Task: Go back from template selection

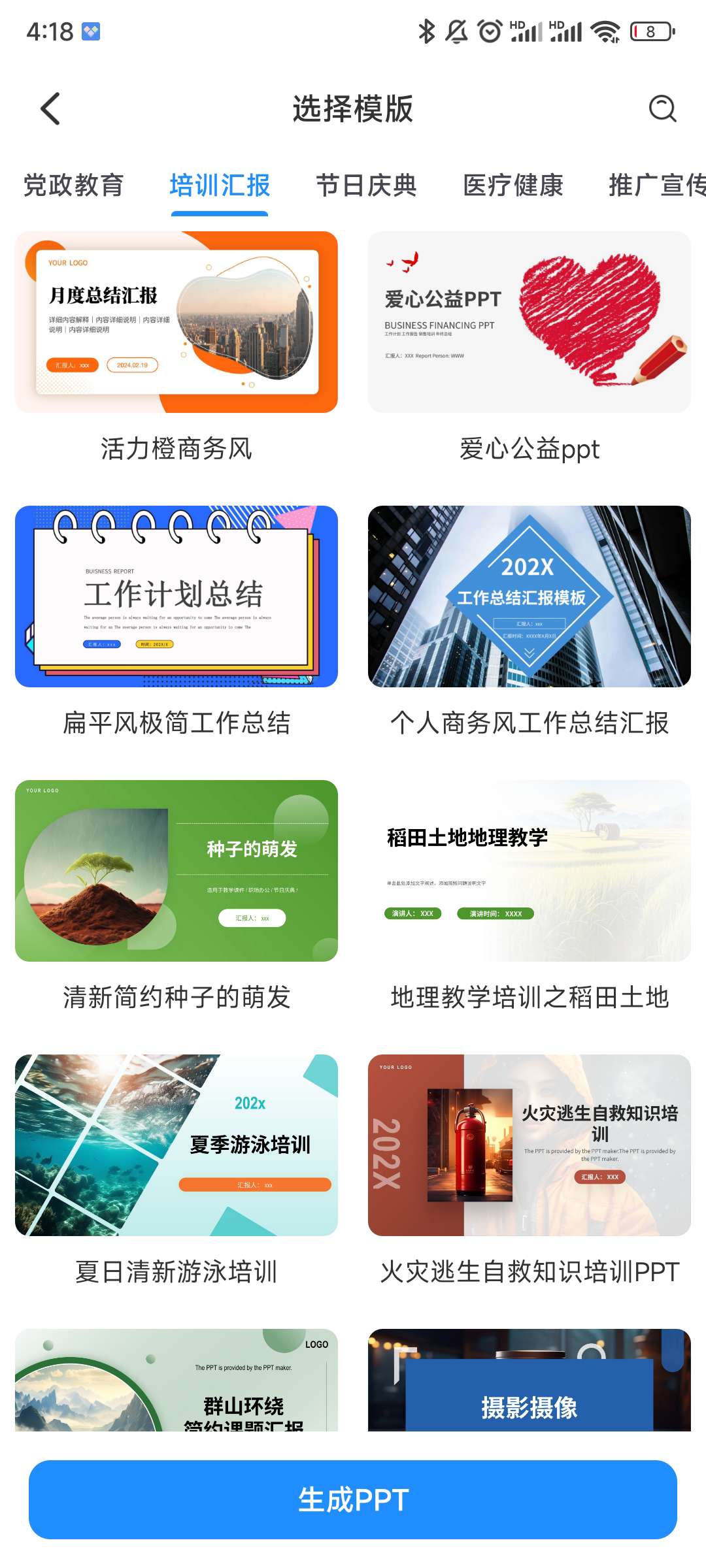Action: coord(50,108)
